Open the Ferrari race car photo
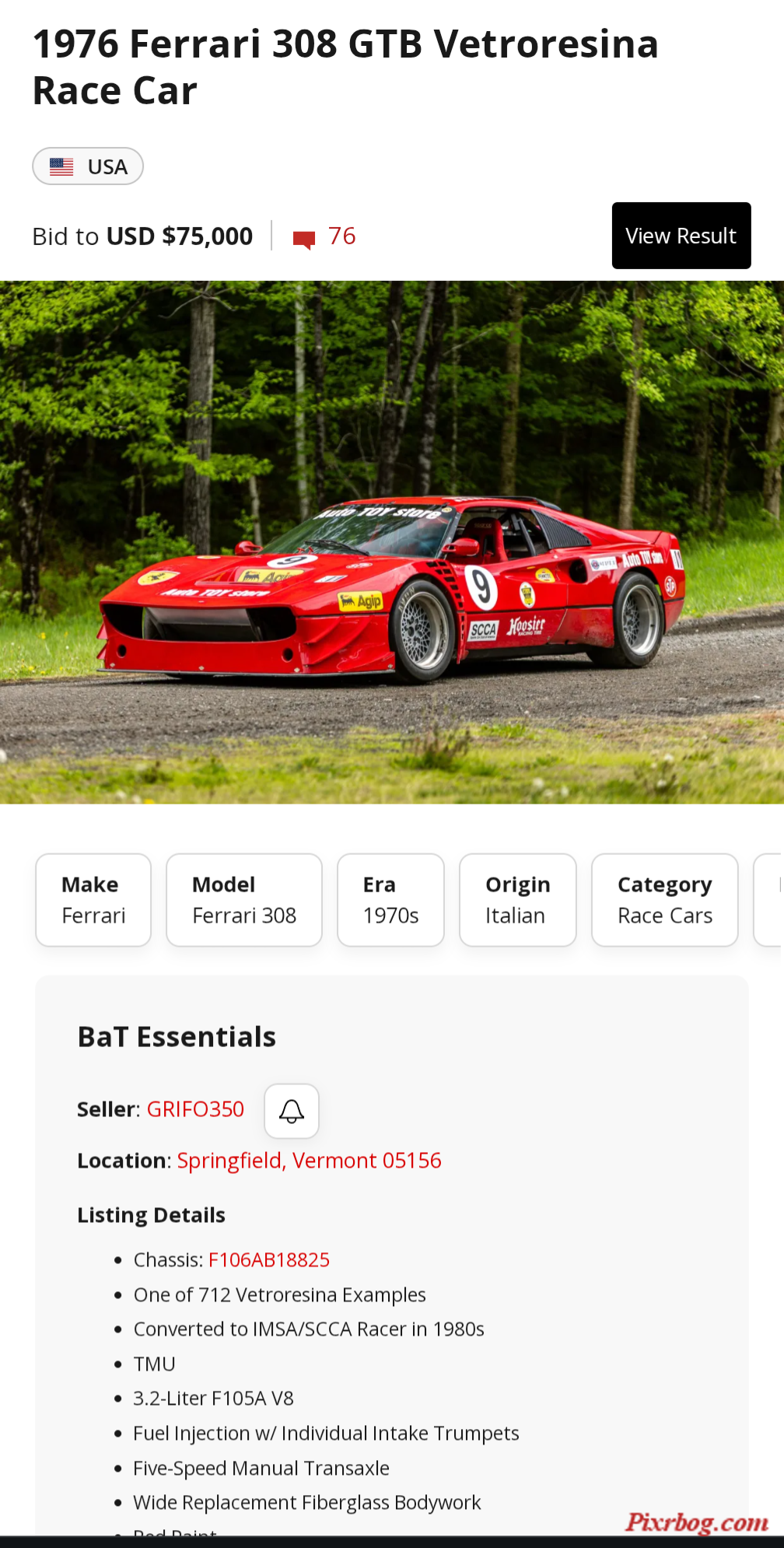784x1548 pixels. 392,542
